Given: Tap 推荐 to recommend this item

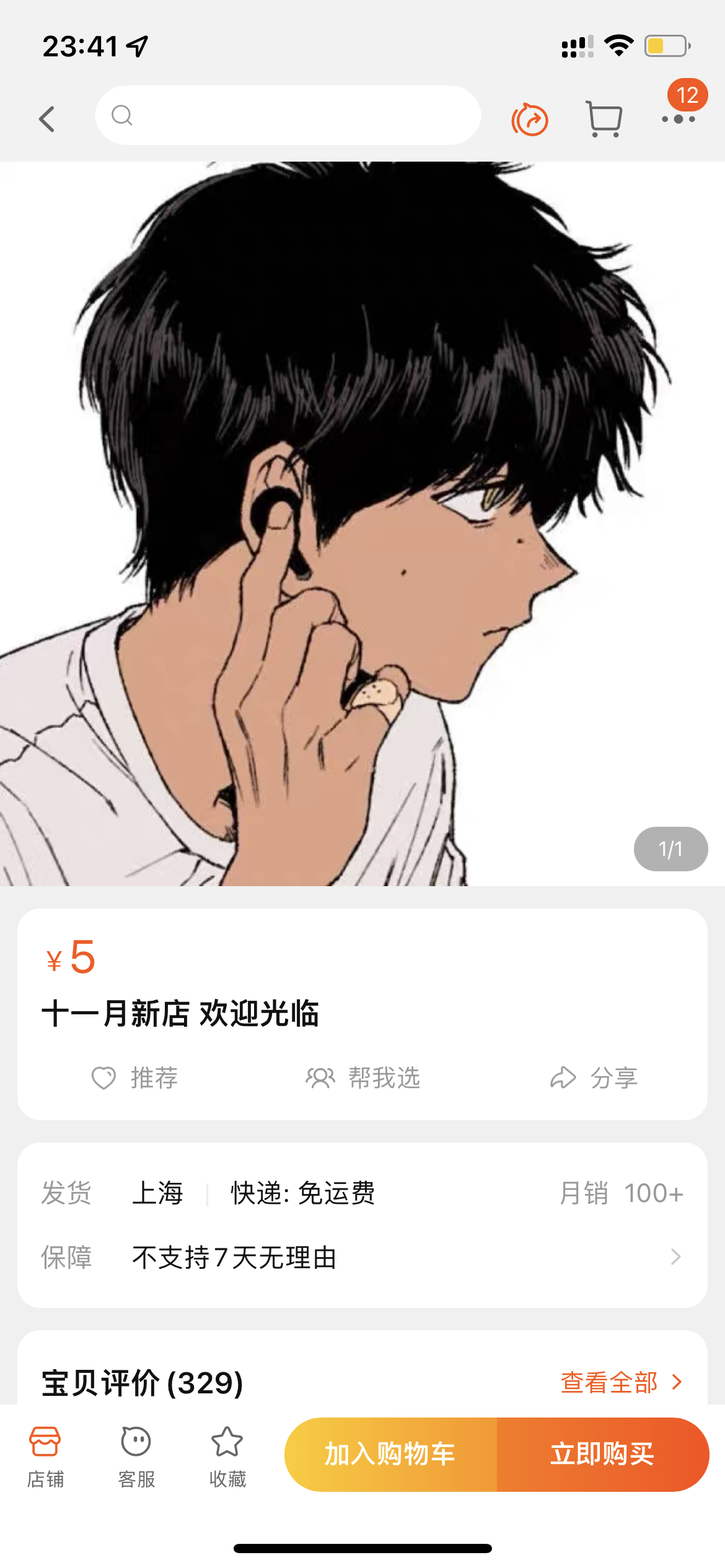Looking at the screenshot, I should [135, 1078].
